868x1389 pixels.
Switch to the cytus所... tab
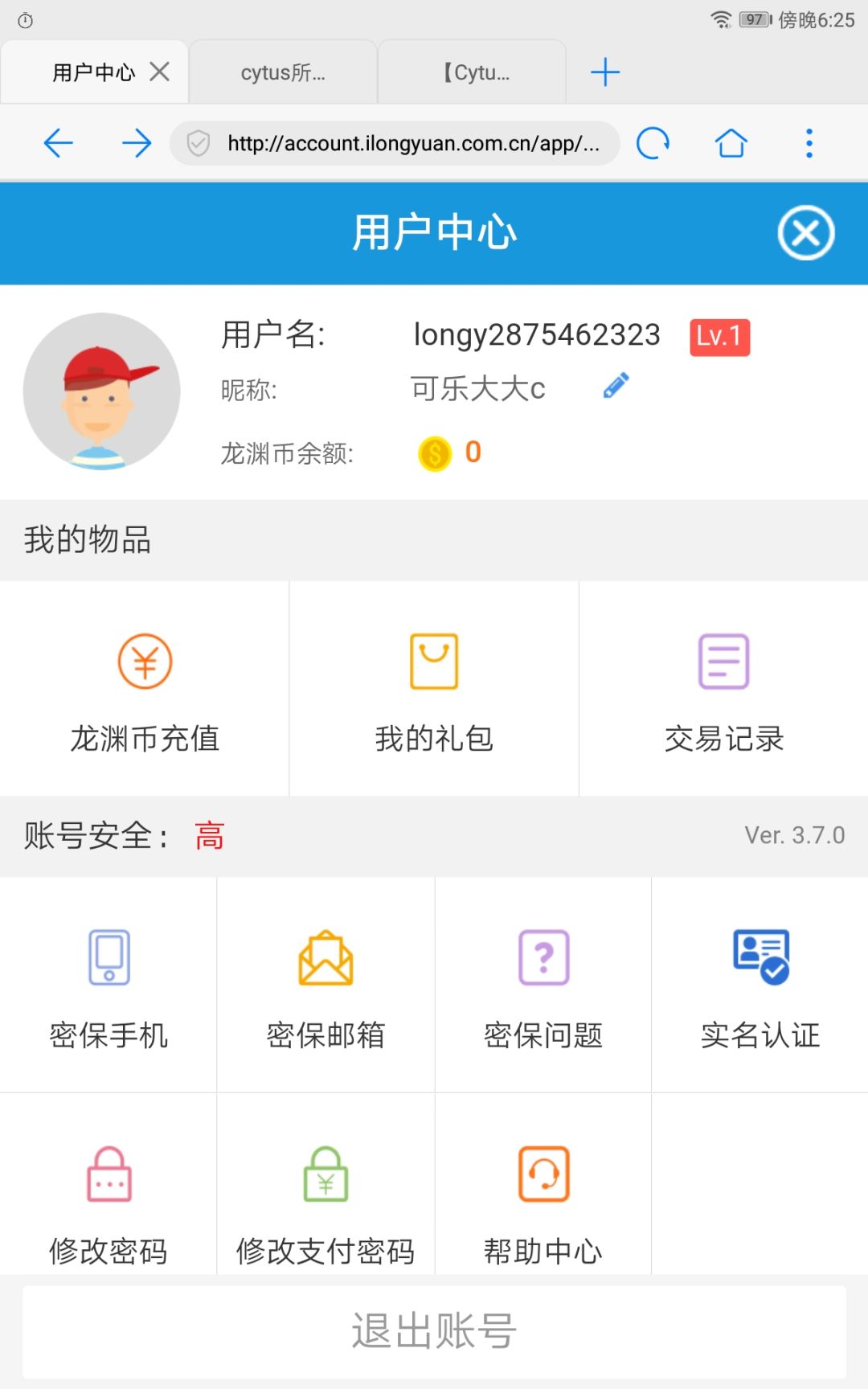pos(283,72)
